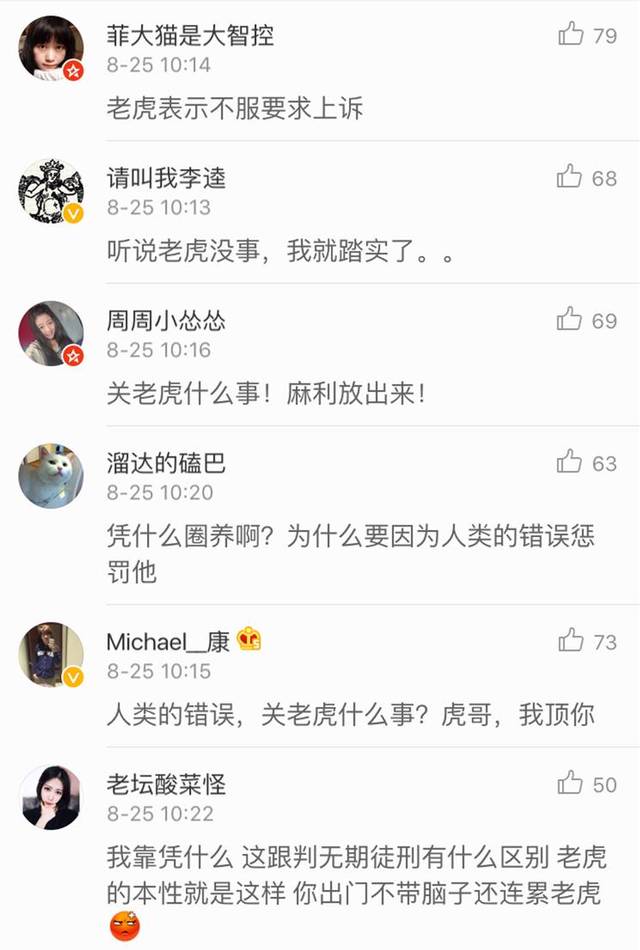Viewport: 640px width, 950px height.
Task: Like 菲大猫是大智控's comment
Action: pyautogui.click(x=571, y=35)
